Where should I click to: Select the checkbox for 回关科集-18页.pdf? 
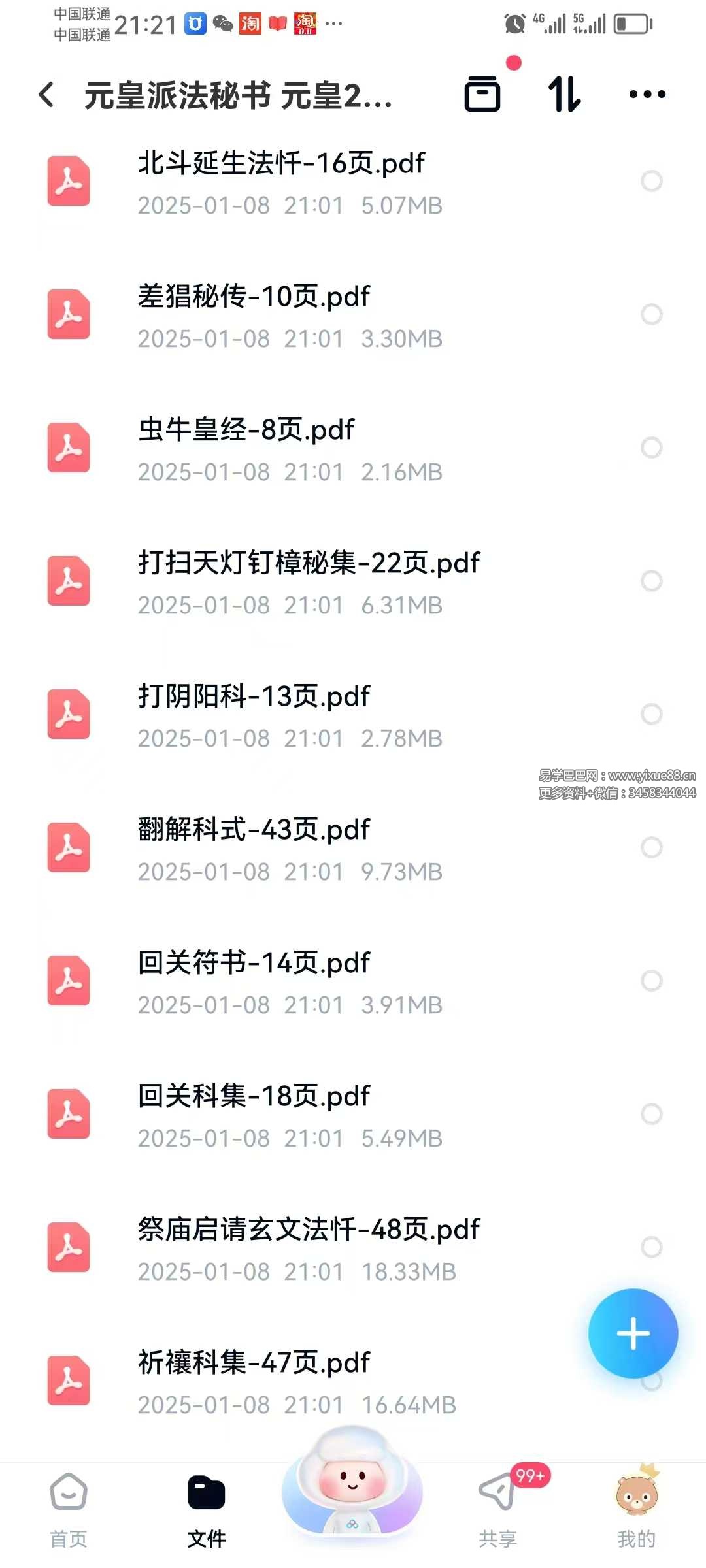pos(651,1114)
